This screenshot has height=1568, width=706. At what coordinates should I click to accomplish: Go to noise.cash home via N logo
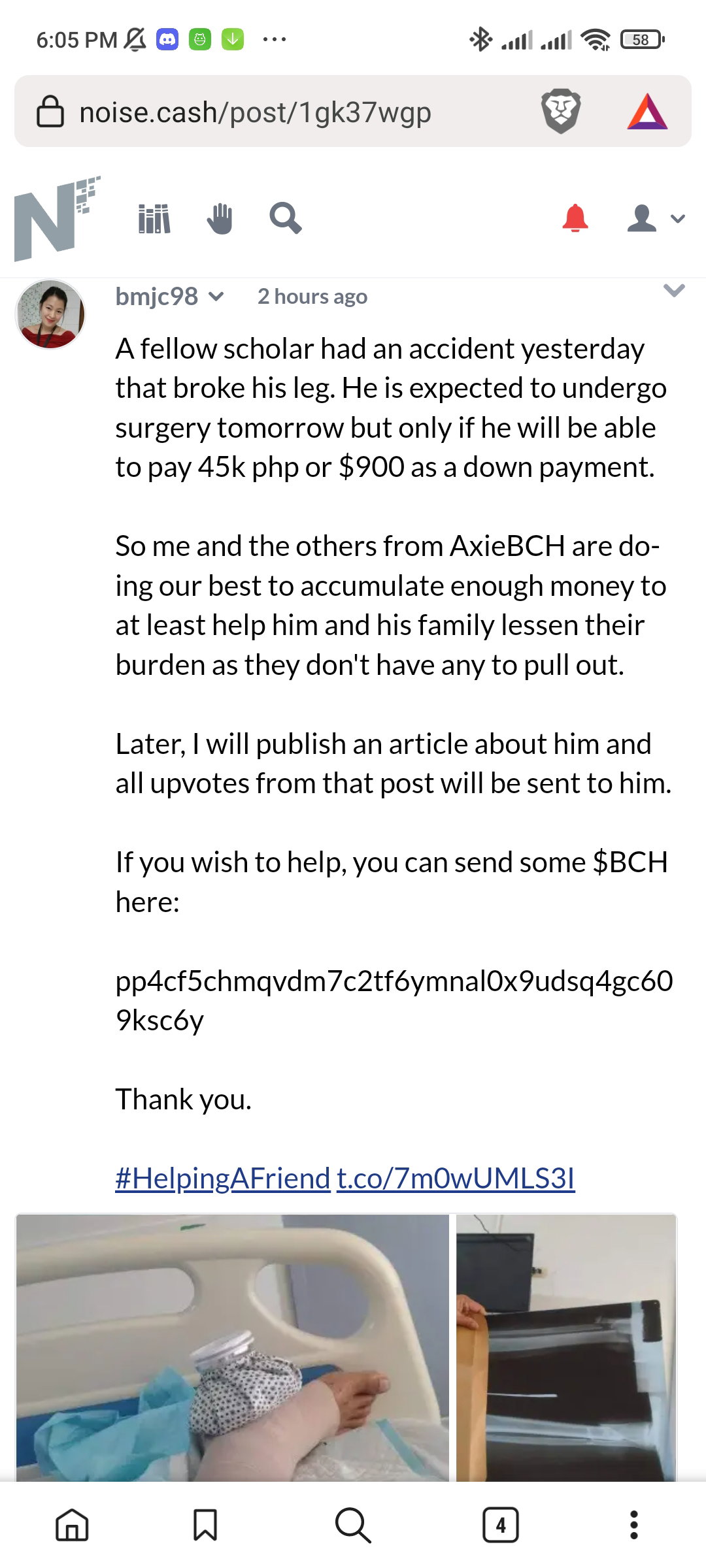pos(57,218)
